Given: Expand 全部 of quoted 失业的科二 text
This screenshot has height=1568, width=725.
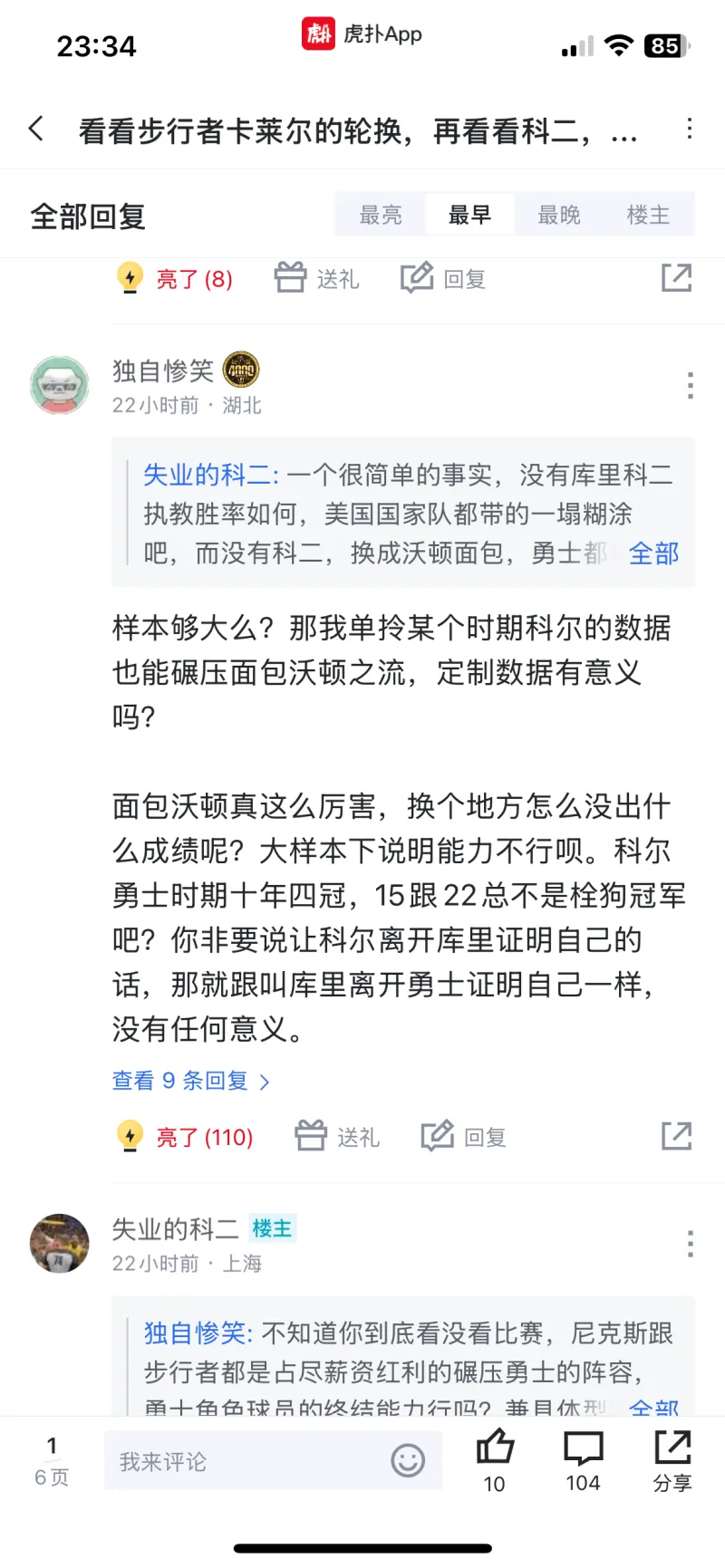Looking at the screenshot, I should [653, 553].
